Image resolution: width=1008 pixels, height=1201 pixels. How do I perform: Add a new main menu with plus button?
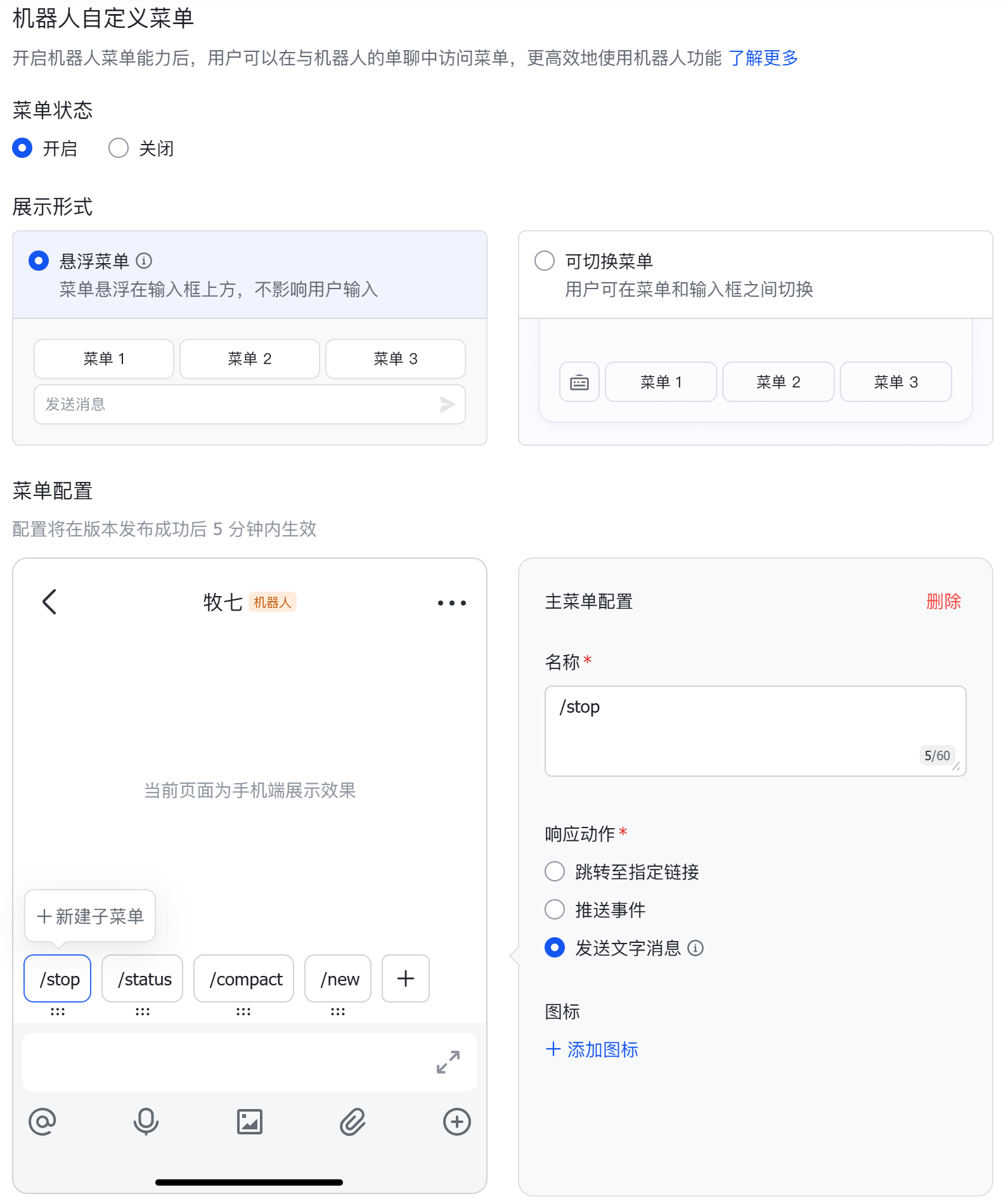point(406,979)
